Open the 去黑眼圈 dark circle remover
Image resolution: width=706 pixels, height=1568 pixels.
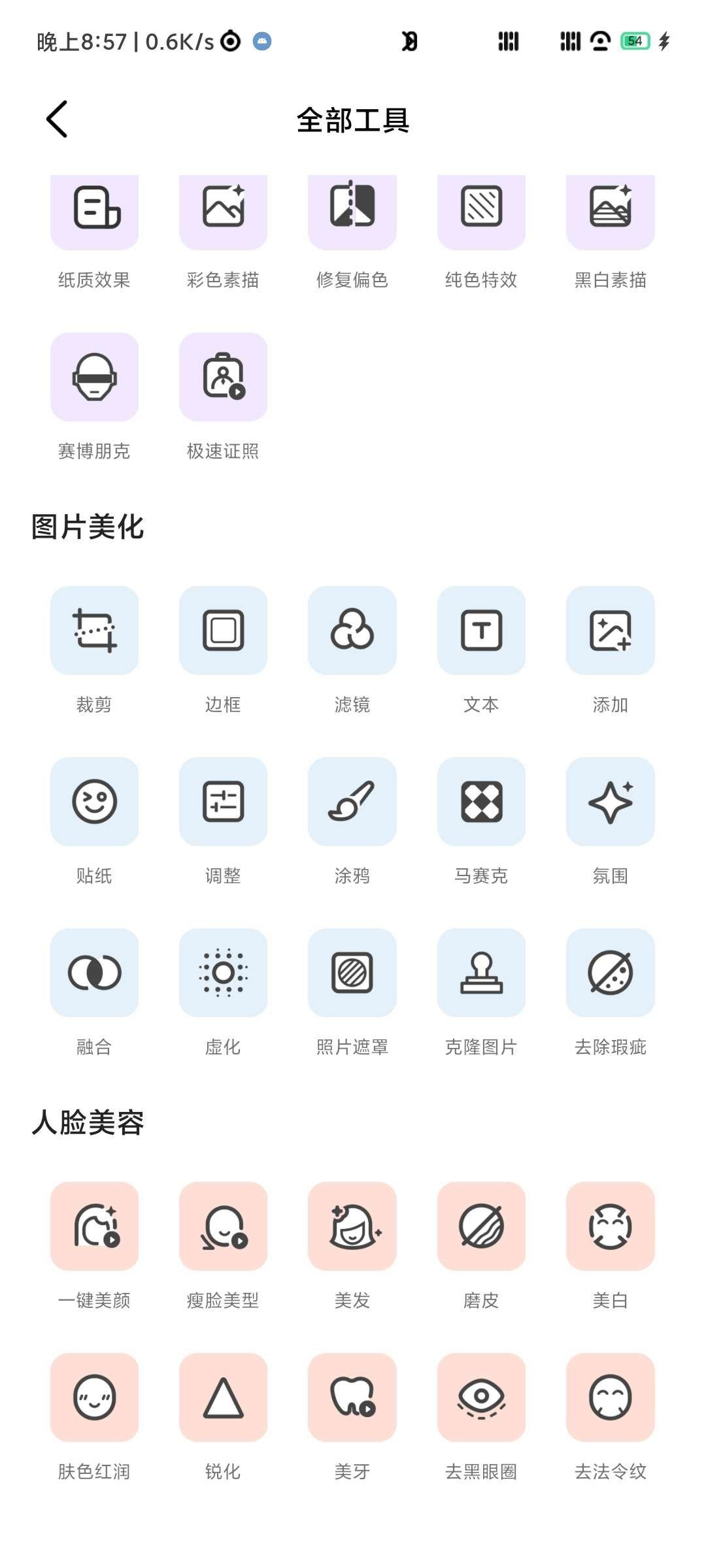pos(481,1397)
